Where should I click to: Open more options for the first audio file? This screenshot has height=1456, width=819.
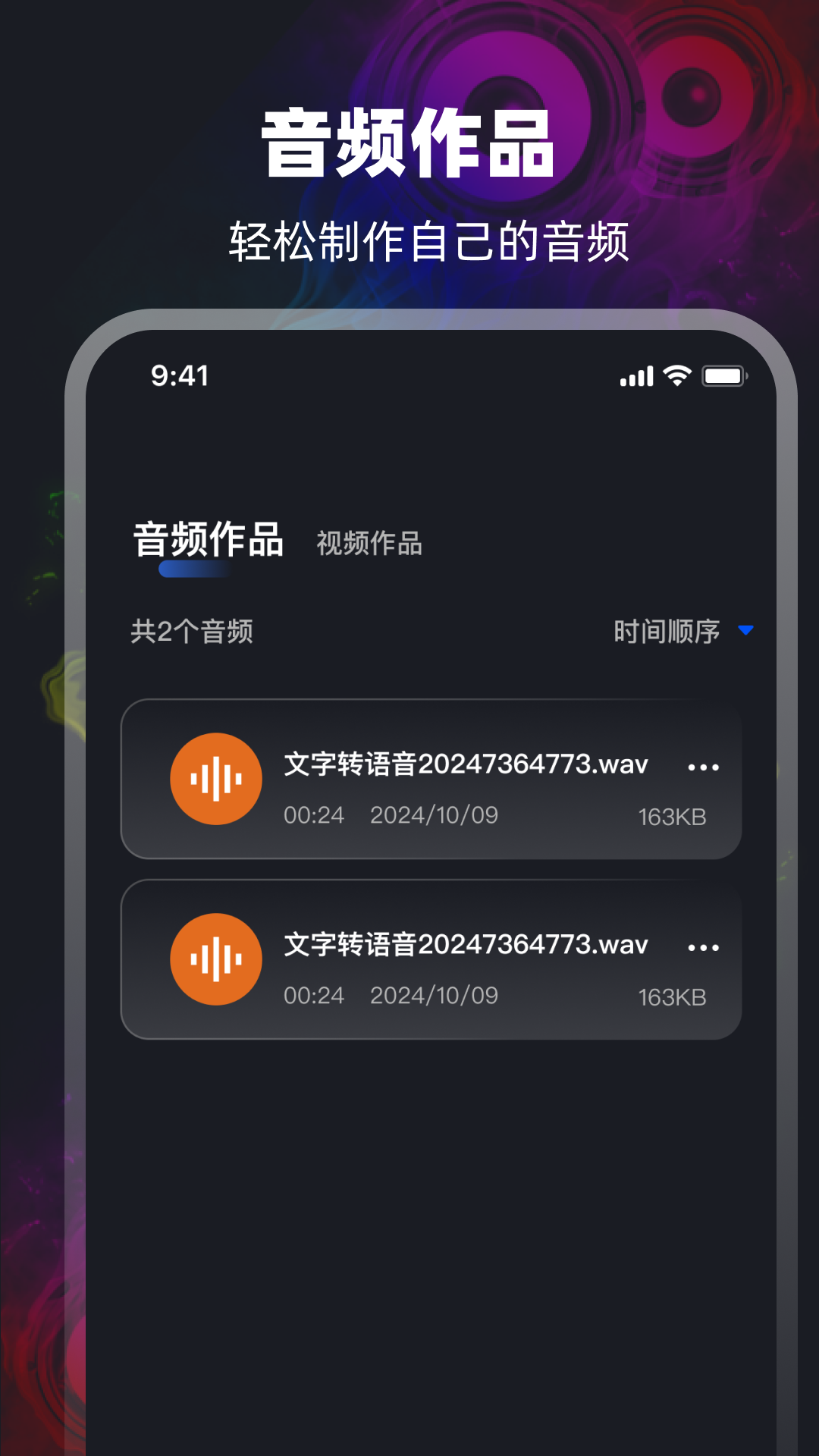704,767
